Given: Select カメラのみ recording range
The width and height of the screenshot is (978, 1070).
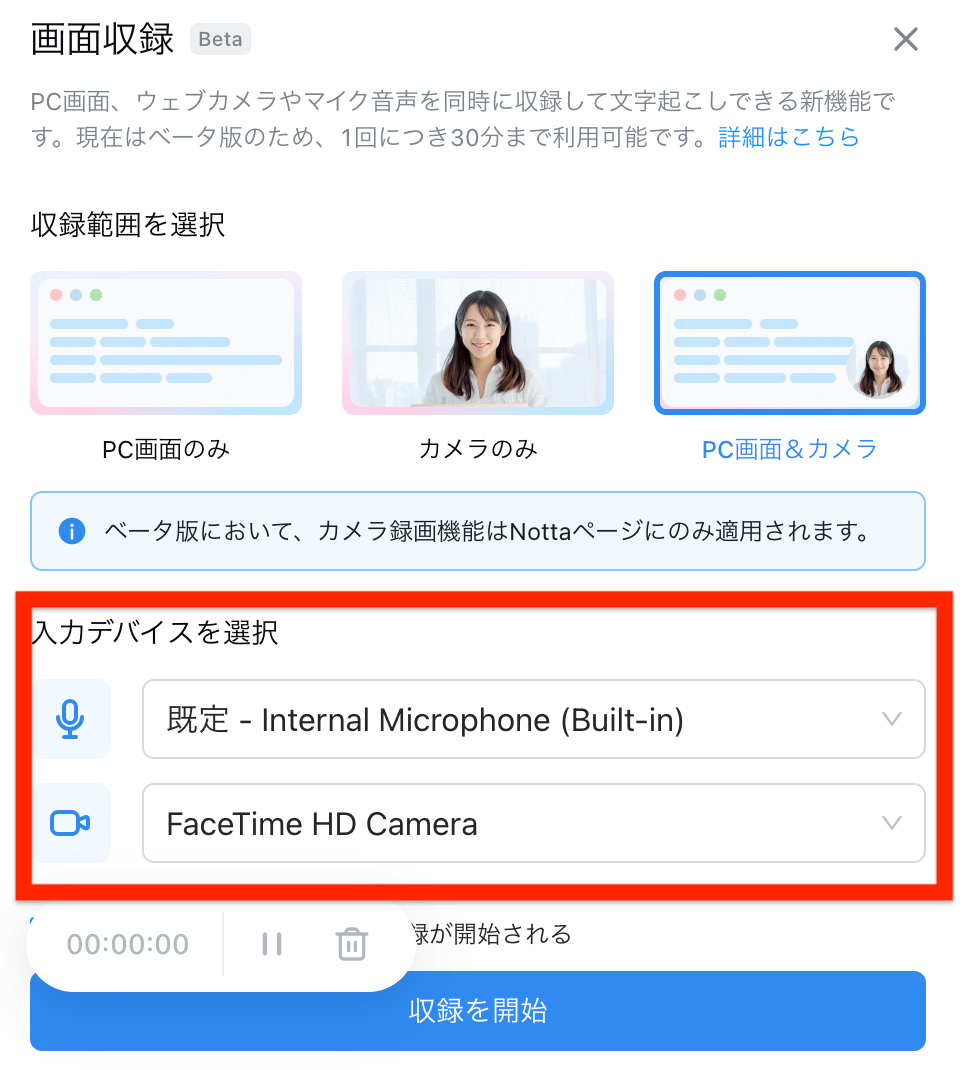Looking at the screenshot, I should pos(478,343).
